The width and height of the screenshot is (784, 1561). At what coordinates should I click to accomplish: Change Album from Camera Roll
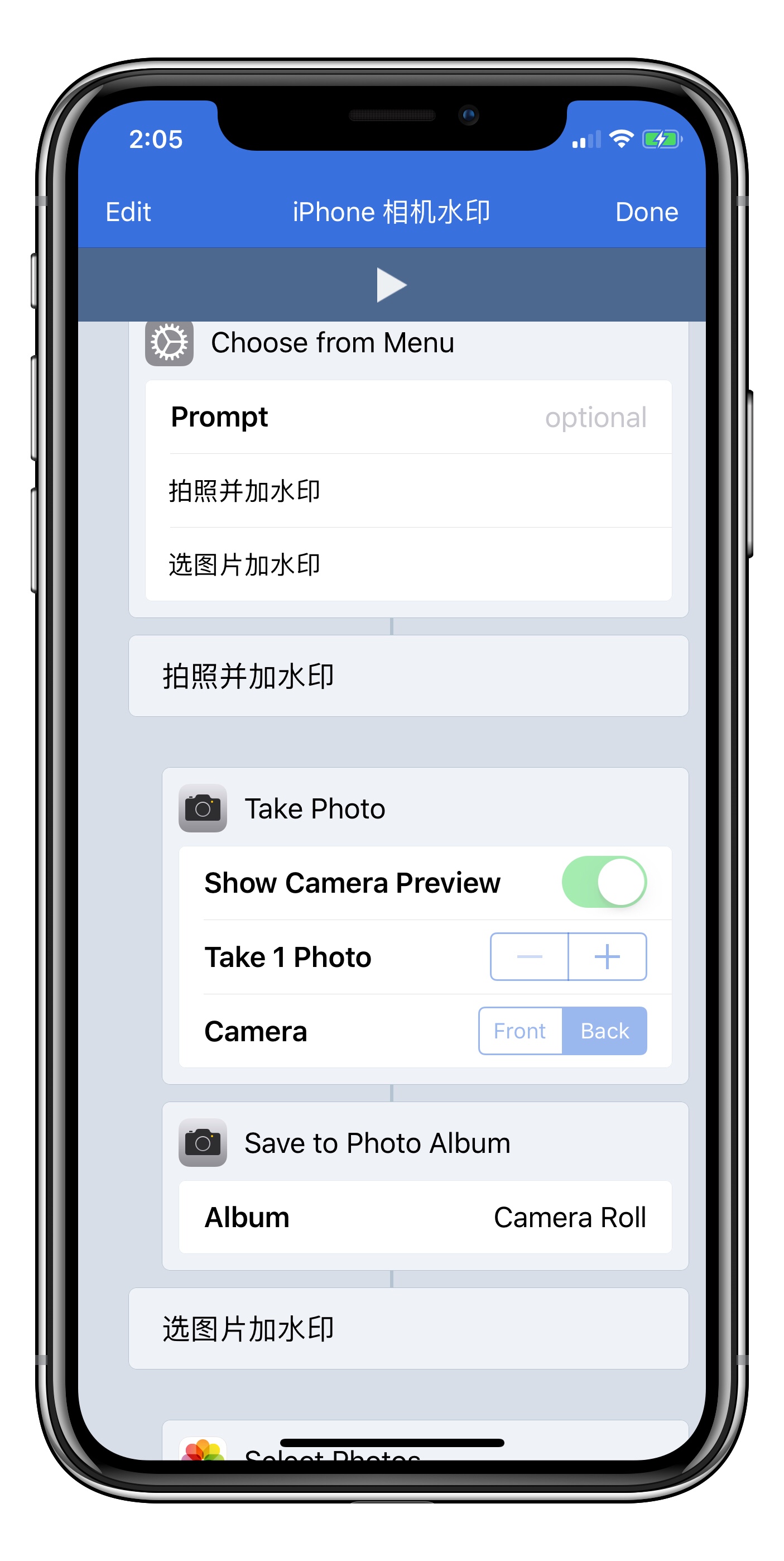pyautogui.click(x=569, y=1218)
